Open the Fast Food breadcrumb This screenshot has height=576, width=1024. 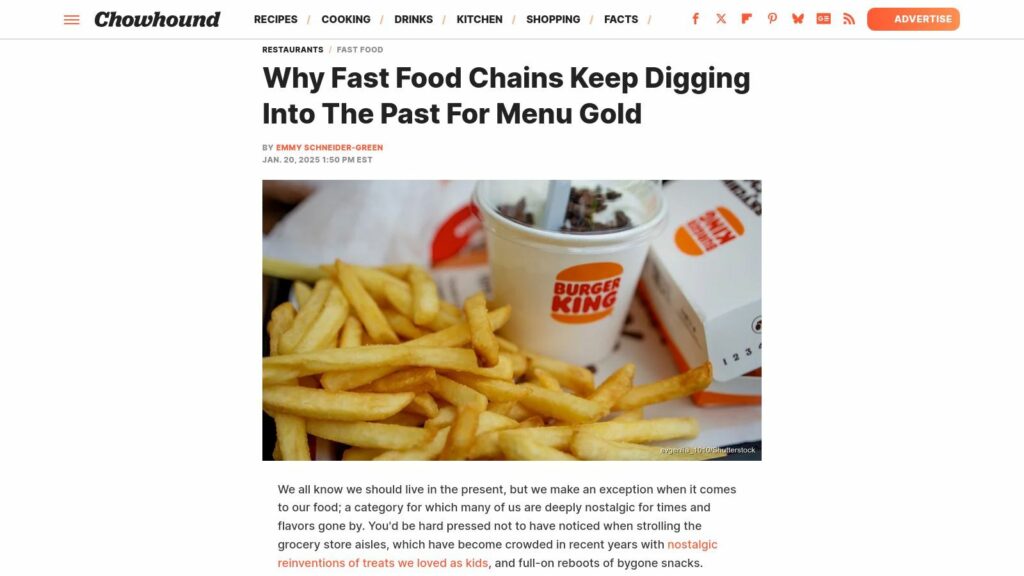pos(360,49)
